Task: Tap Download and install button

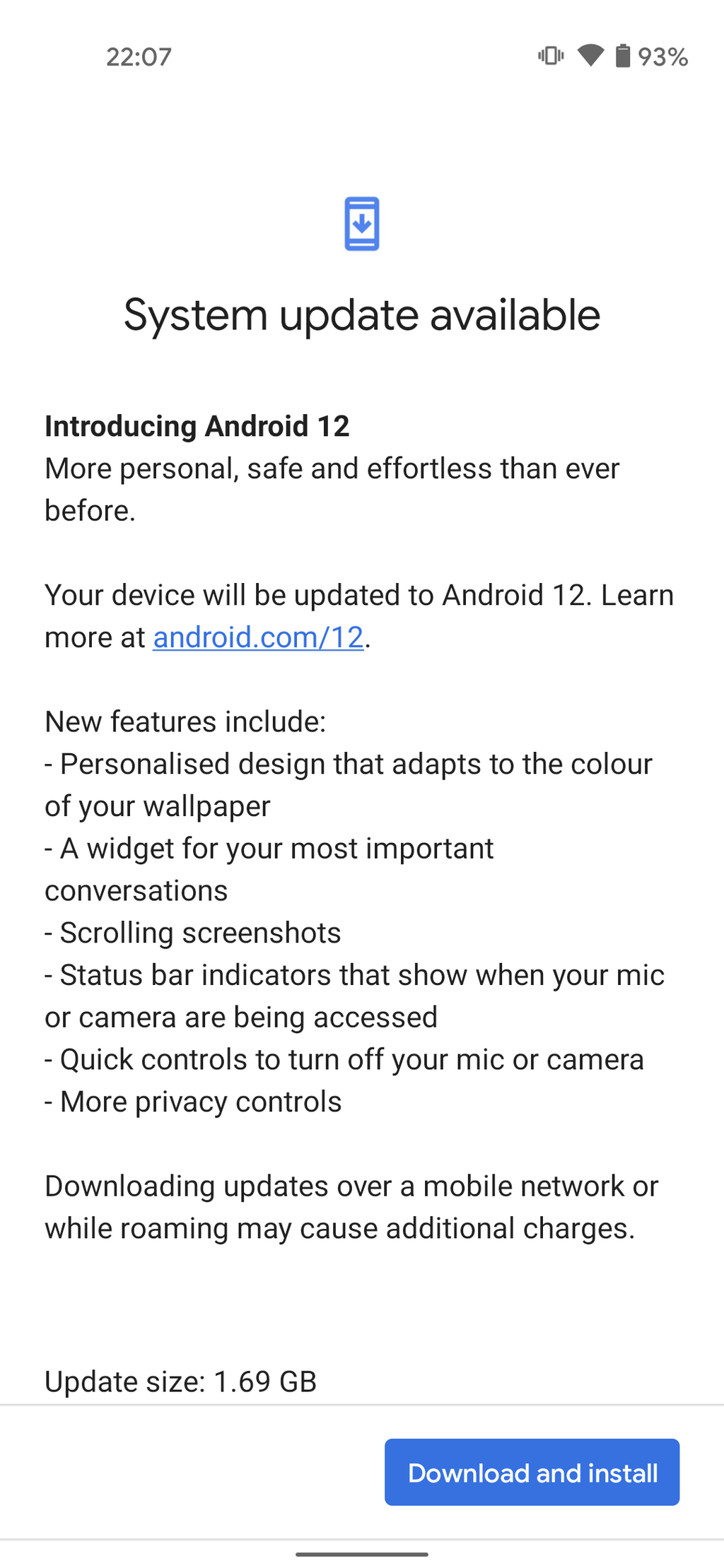Action: coord(532,1473)
